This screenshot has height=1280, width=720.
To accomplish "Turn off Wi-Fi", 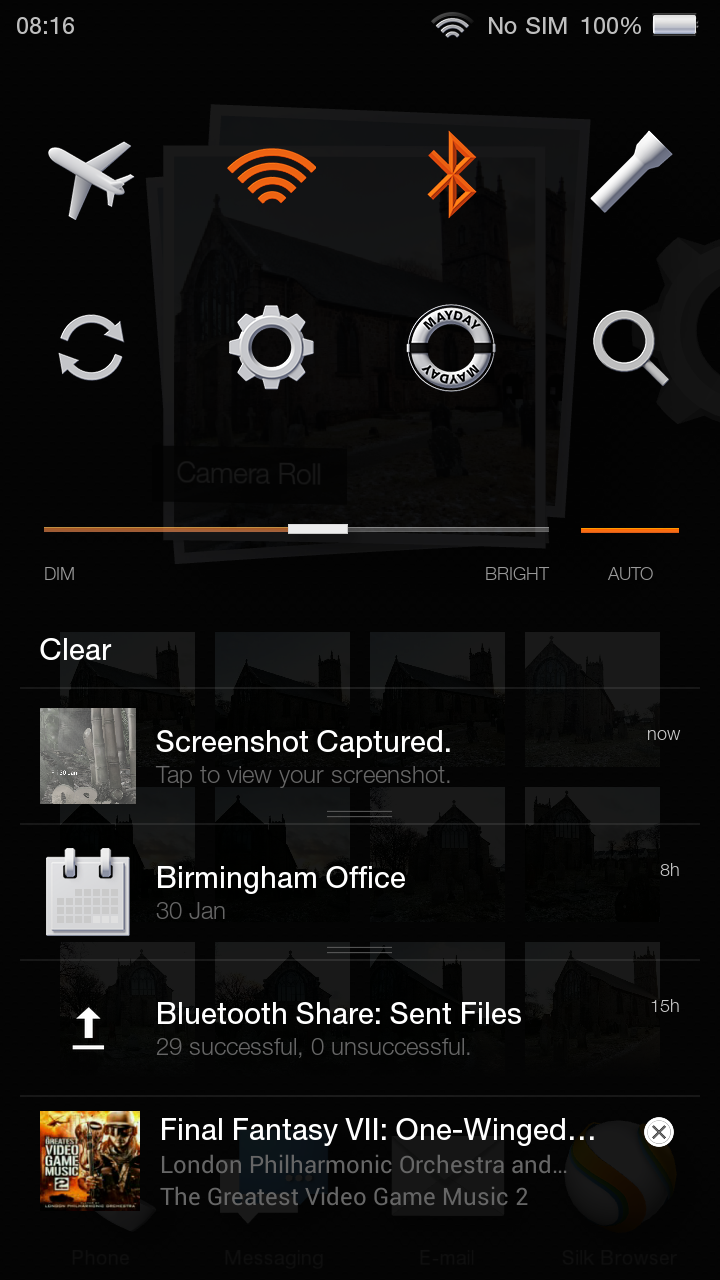I will [x=271, y=176].
